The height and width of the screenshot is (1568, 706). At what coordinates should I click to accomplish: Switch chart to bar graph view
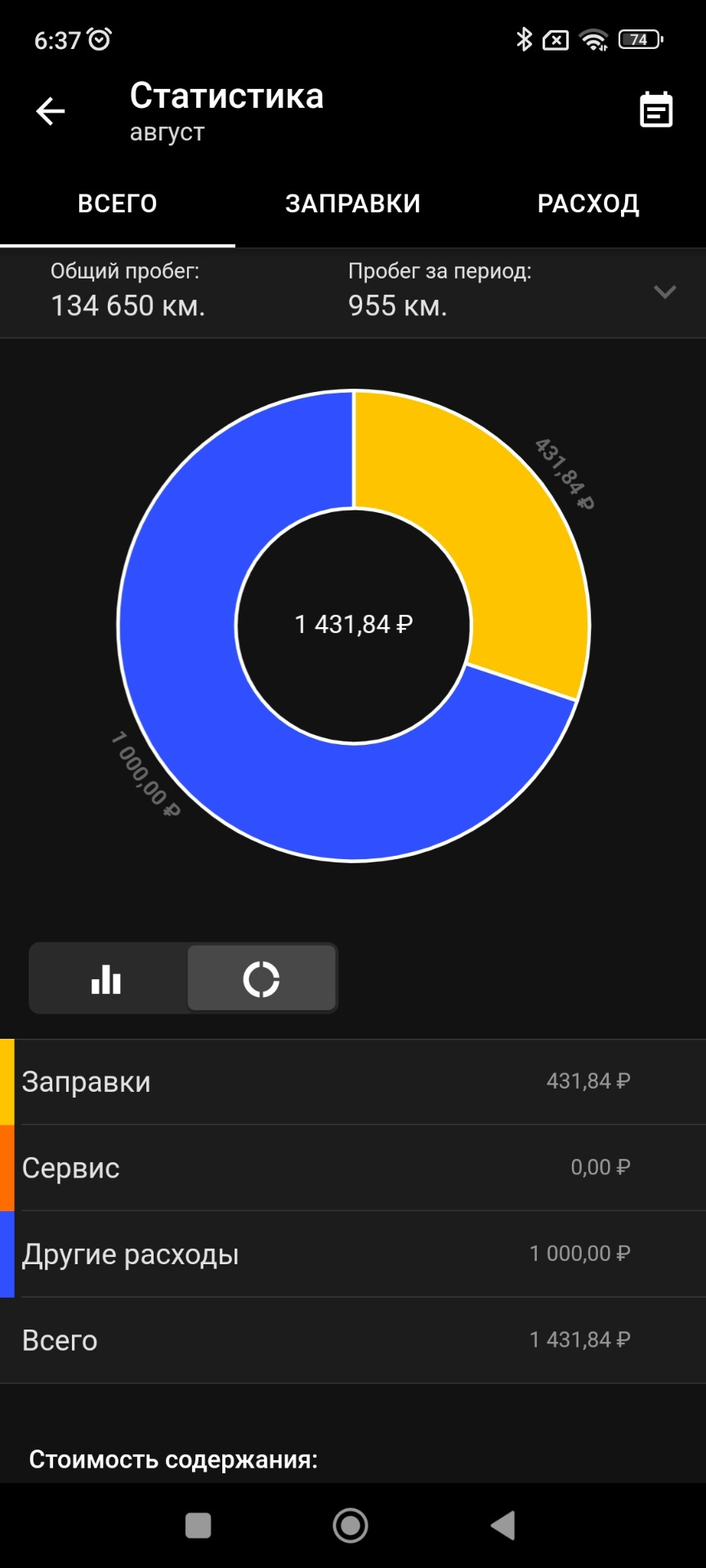(107, 978)
